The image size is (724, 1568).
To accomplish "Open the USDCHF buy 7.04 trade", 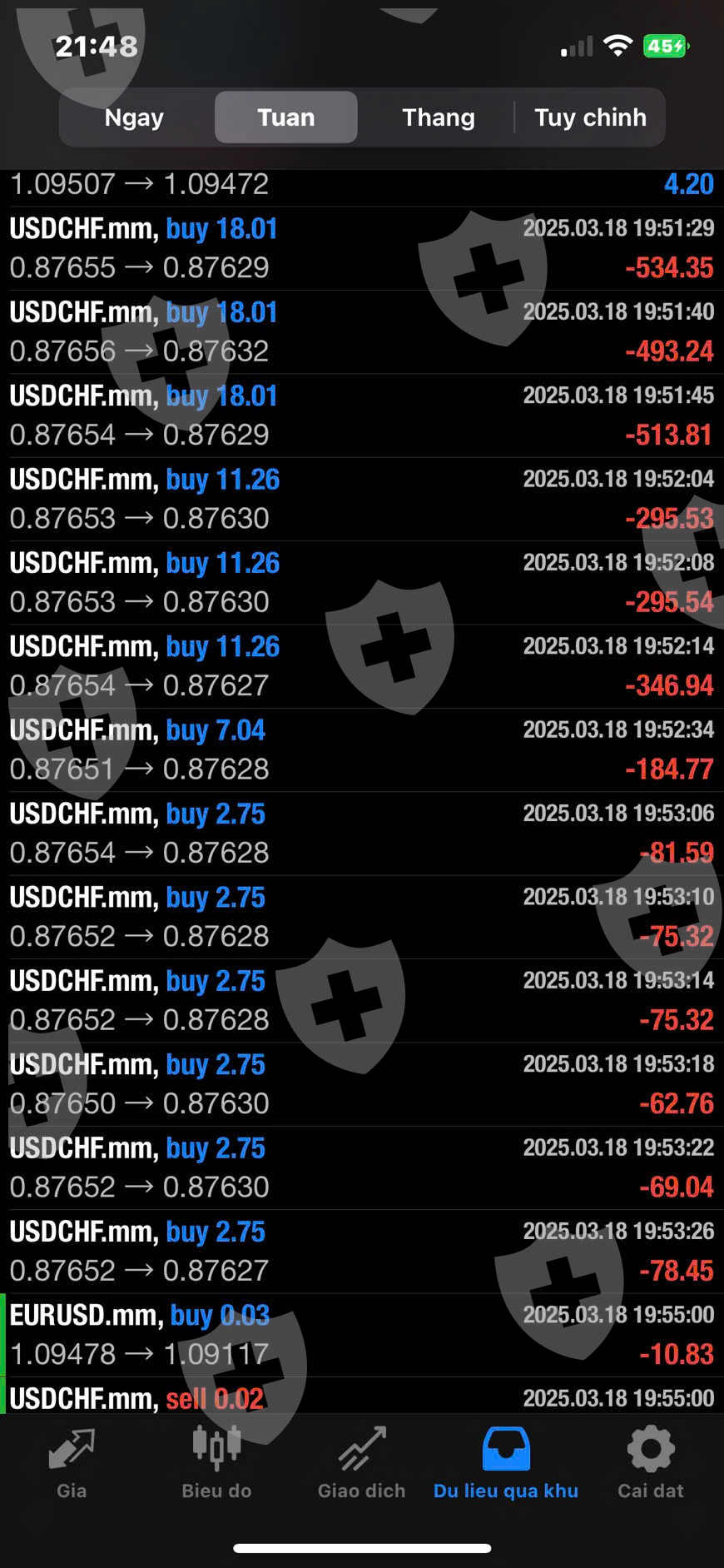I will click(x=362, y=749).
